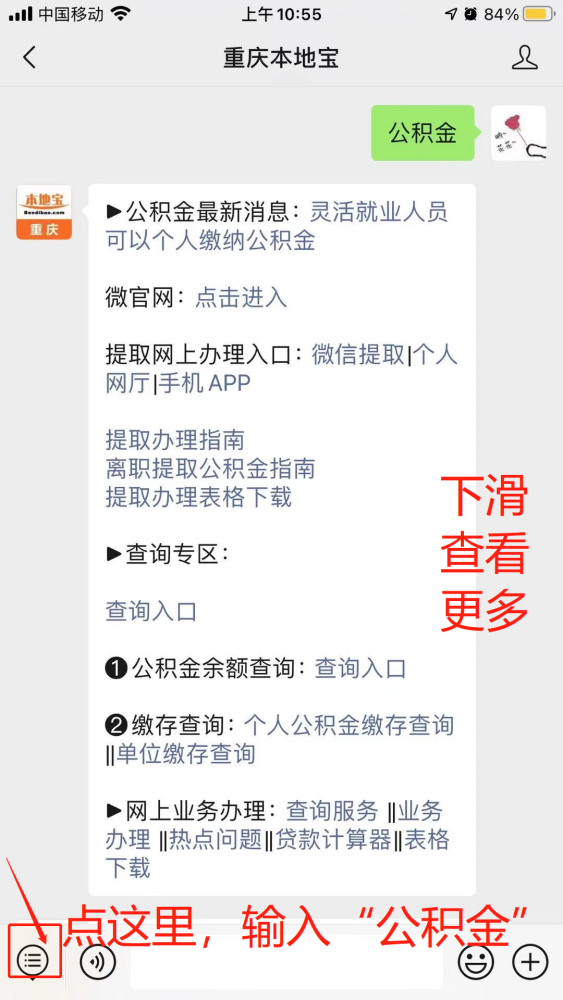Open 贷款计算器 link
This screenshot has width=563, height=1000.
tap(333, 840)
